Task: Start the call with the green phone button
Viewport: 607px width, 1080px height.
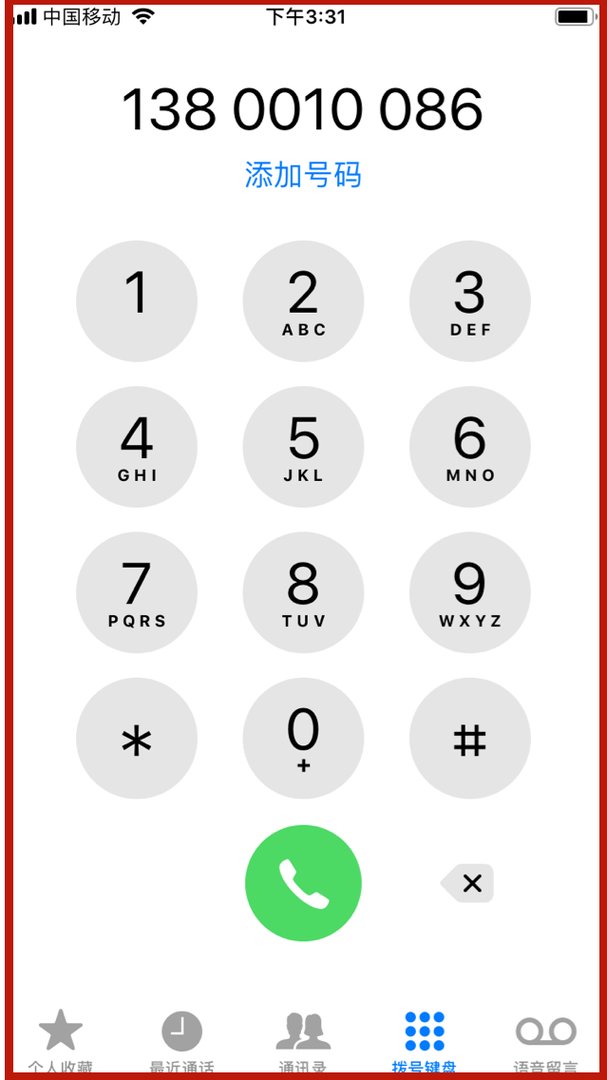Action: 303,883
